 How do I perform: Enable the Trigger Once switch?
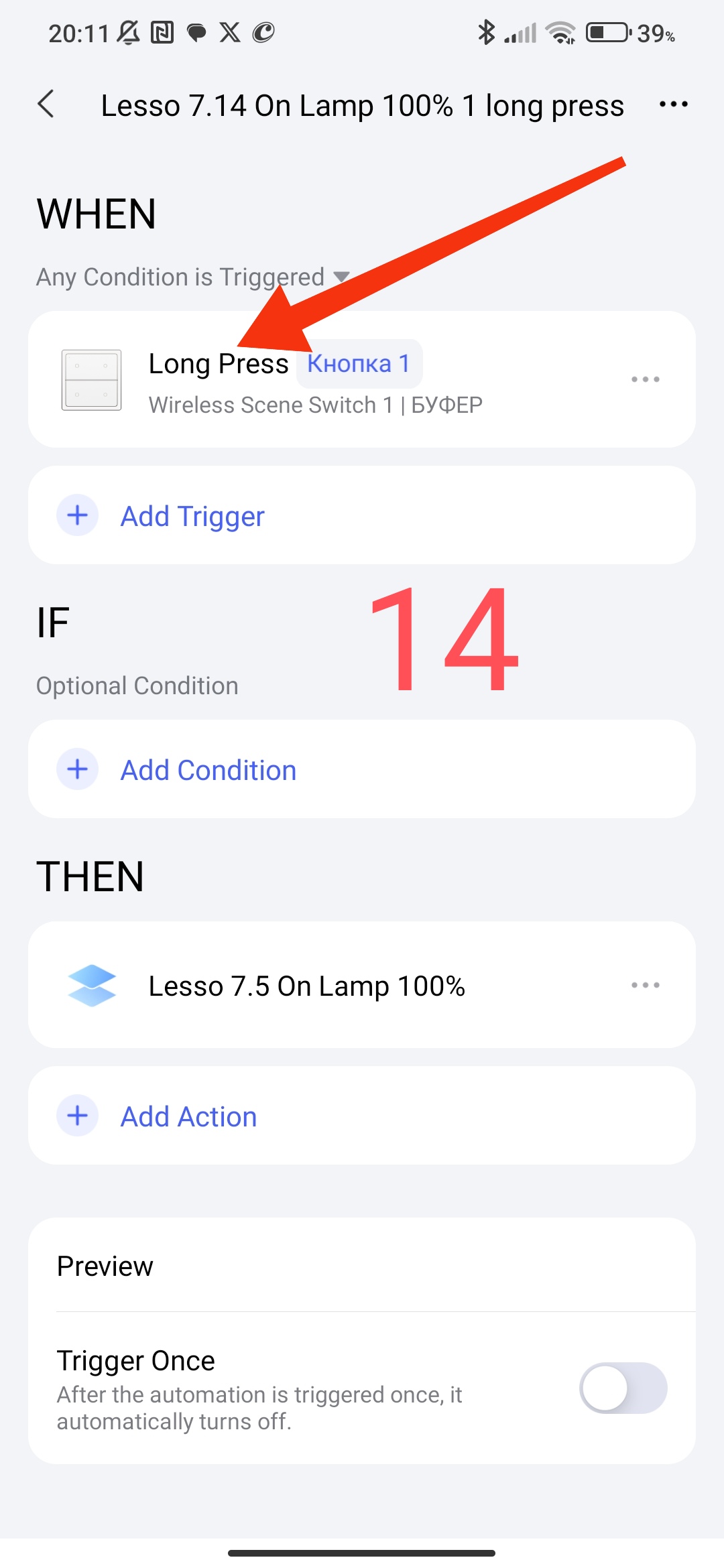(x=623, y=1388)
